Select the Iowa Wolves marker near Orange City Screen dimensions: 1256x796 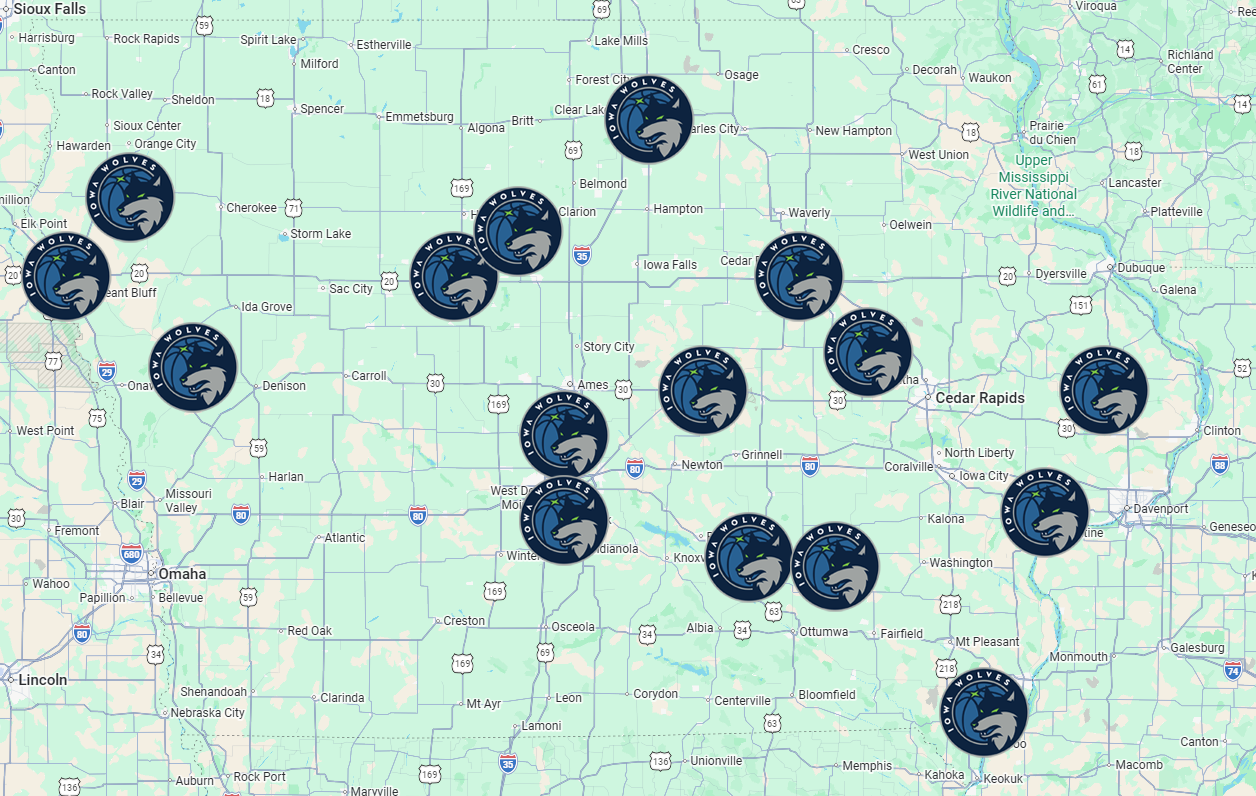click(130, 197)
